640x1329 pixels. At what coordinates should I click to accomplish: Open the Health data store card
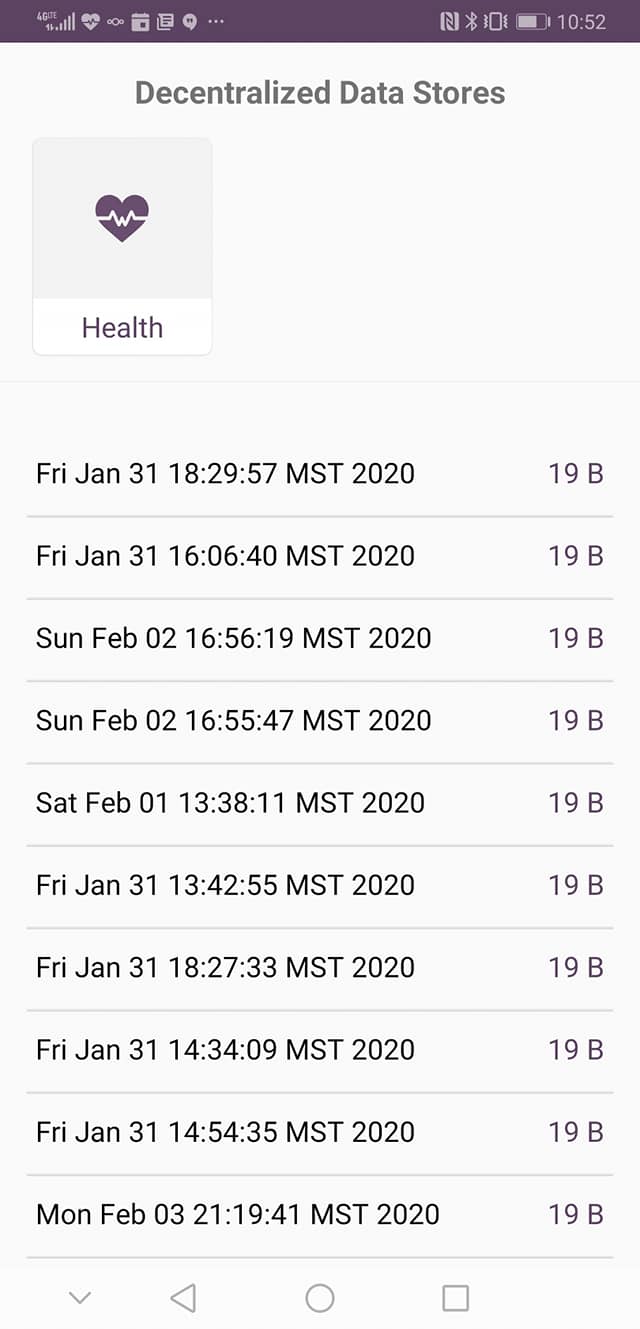click(x=122, y=246)
